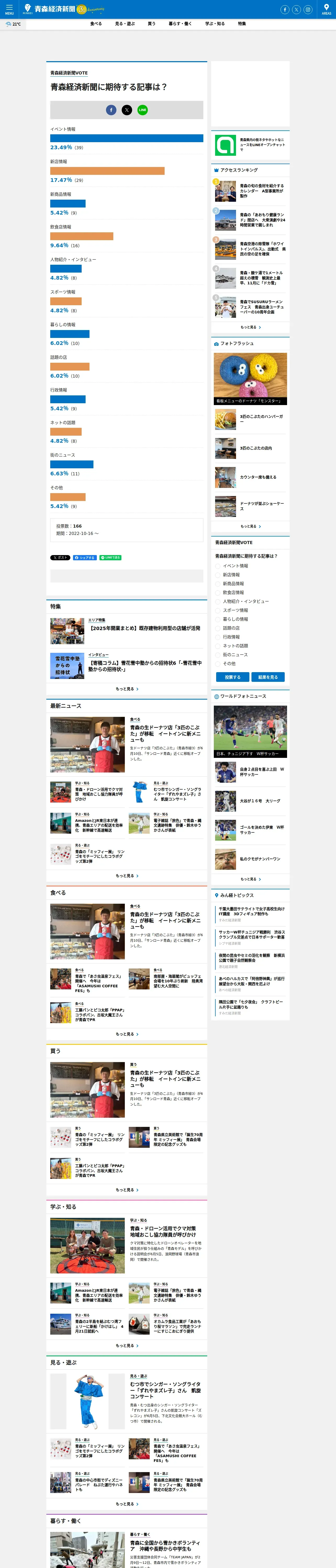Switch to the 見る・遊ぶ navigation tab
This screenshot has width=336, height=1568.
click(125, 24)
